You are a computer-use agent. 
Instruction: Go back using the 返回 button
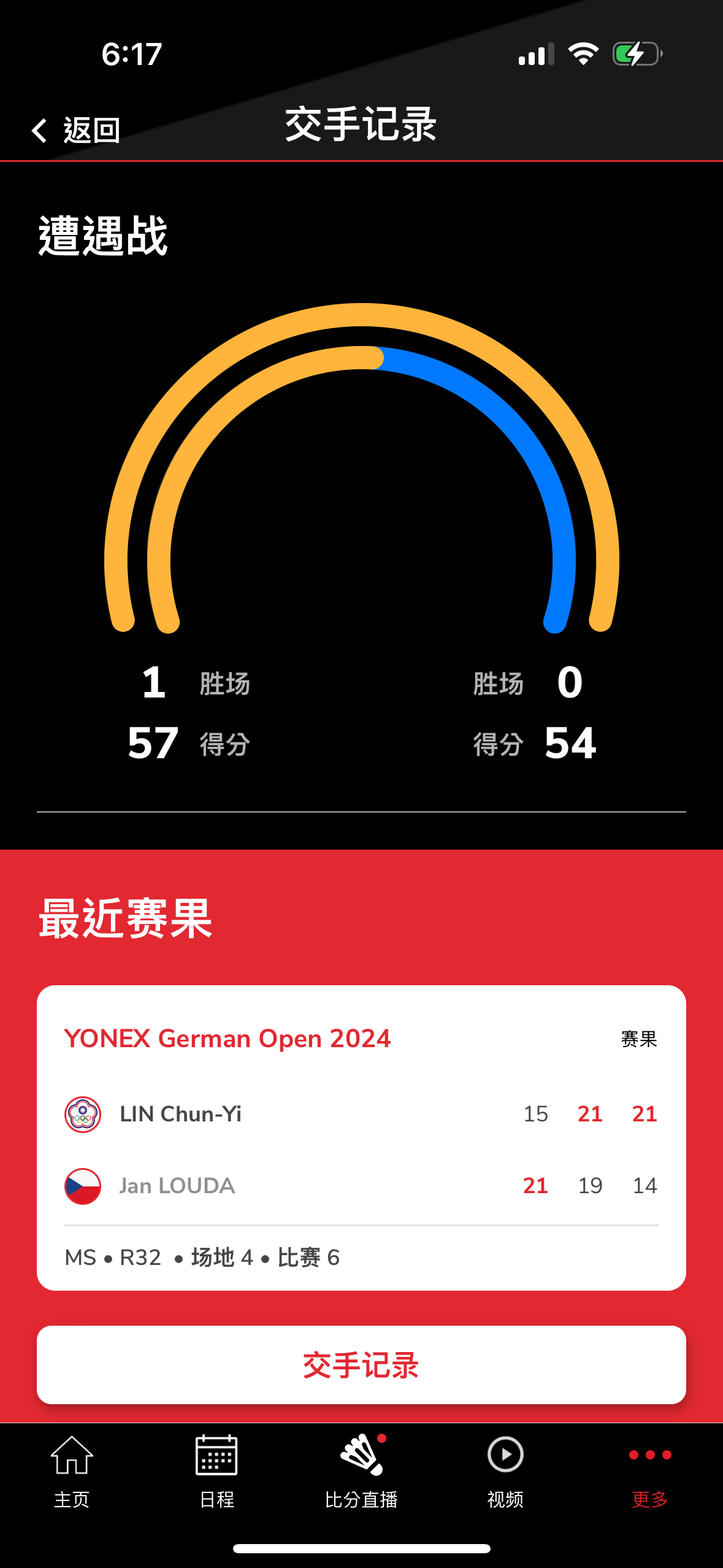coord(75,130)
